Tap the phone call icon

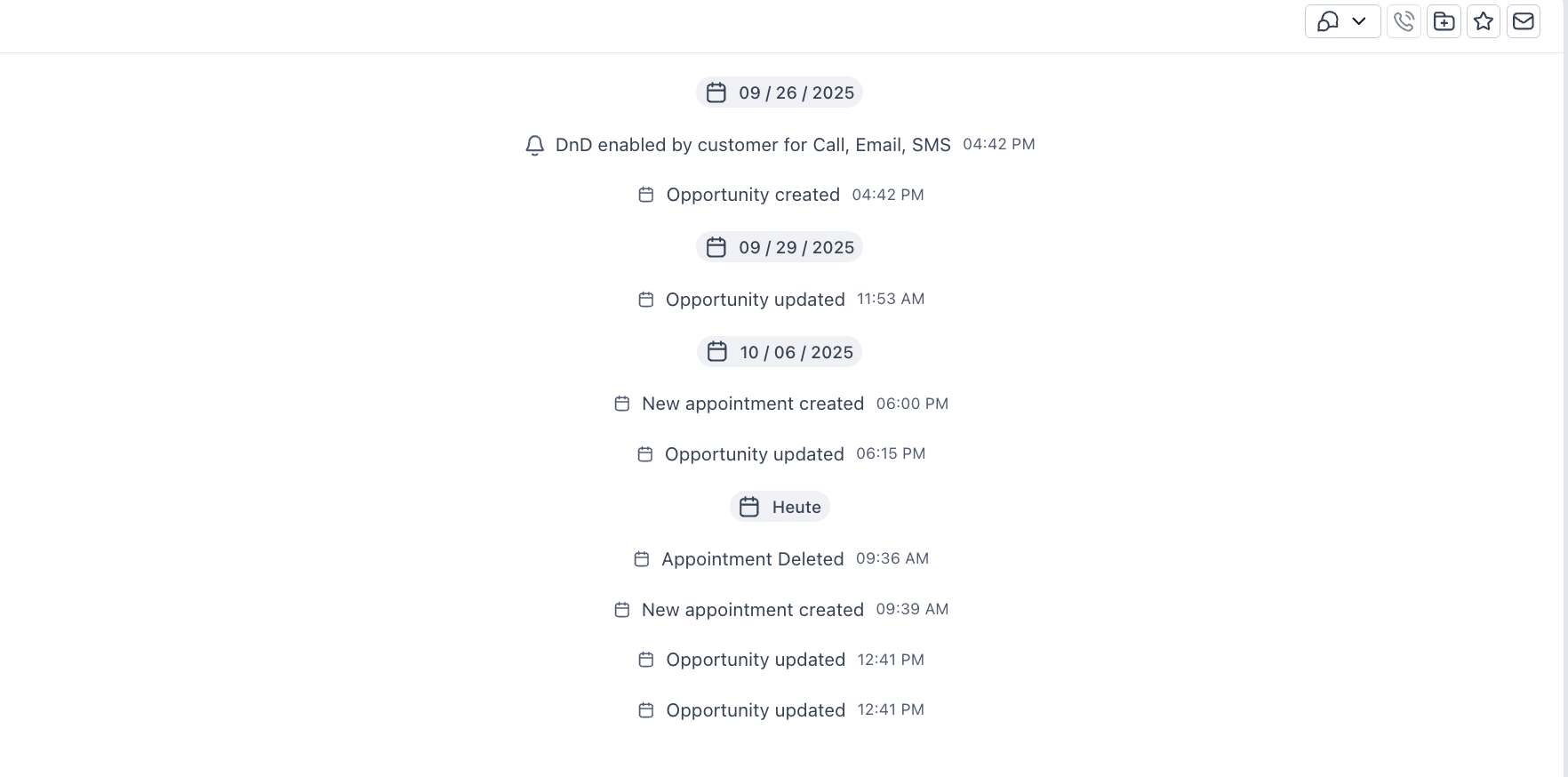1404,21
